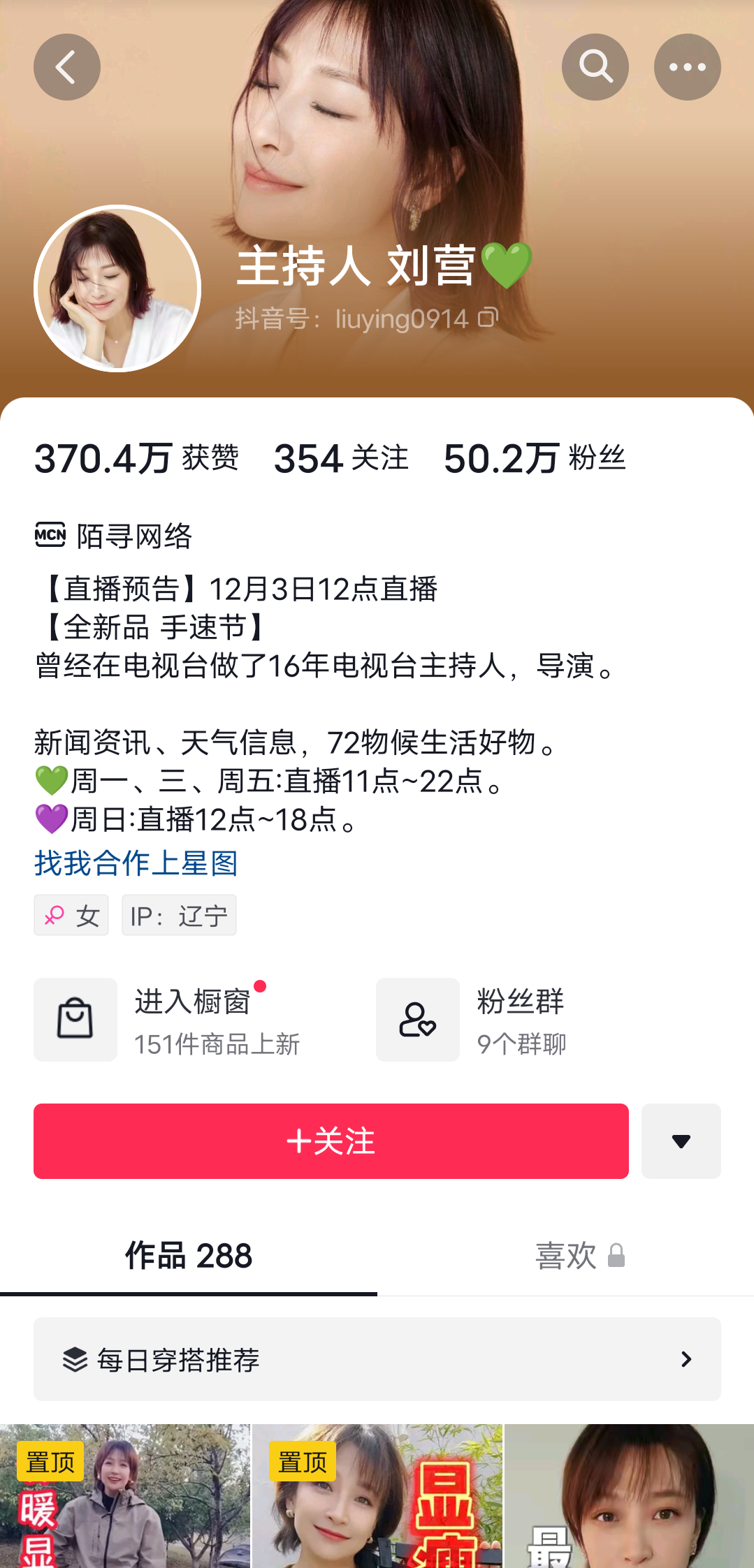Viewport: 754px width, 1568px height.
Task: Open the 陌寻网络 MCN page
Action: click(x=114, y=536)
